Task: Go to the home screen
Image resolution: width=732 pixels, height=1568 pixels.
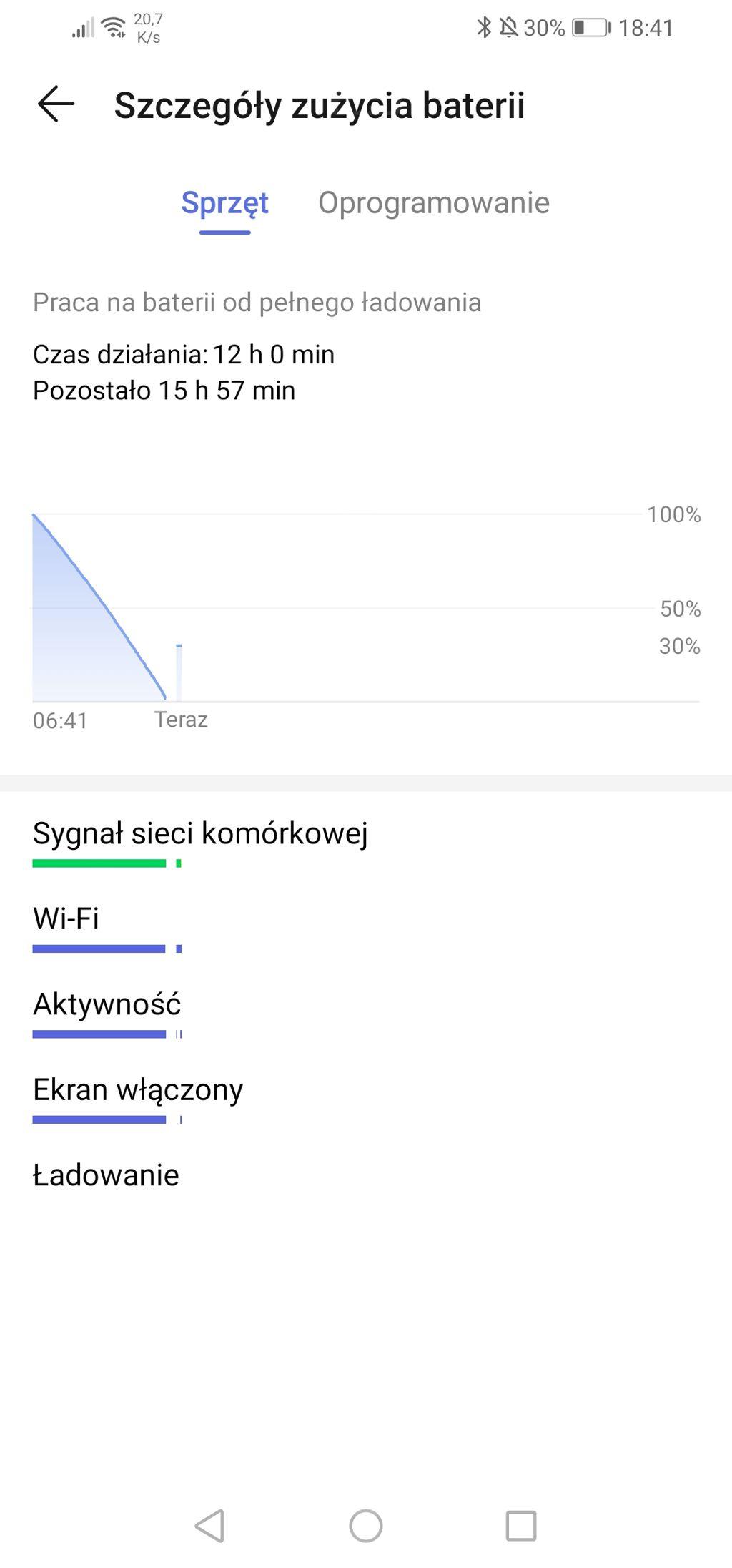Action: click(x=366, y=1525)
